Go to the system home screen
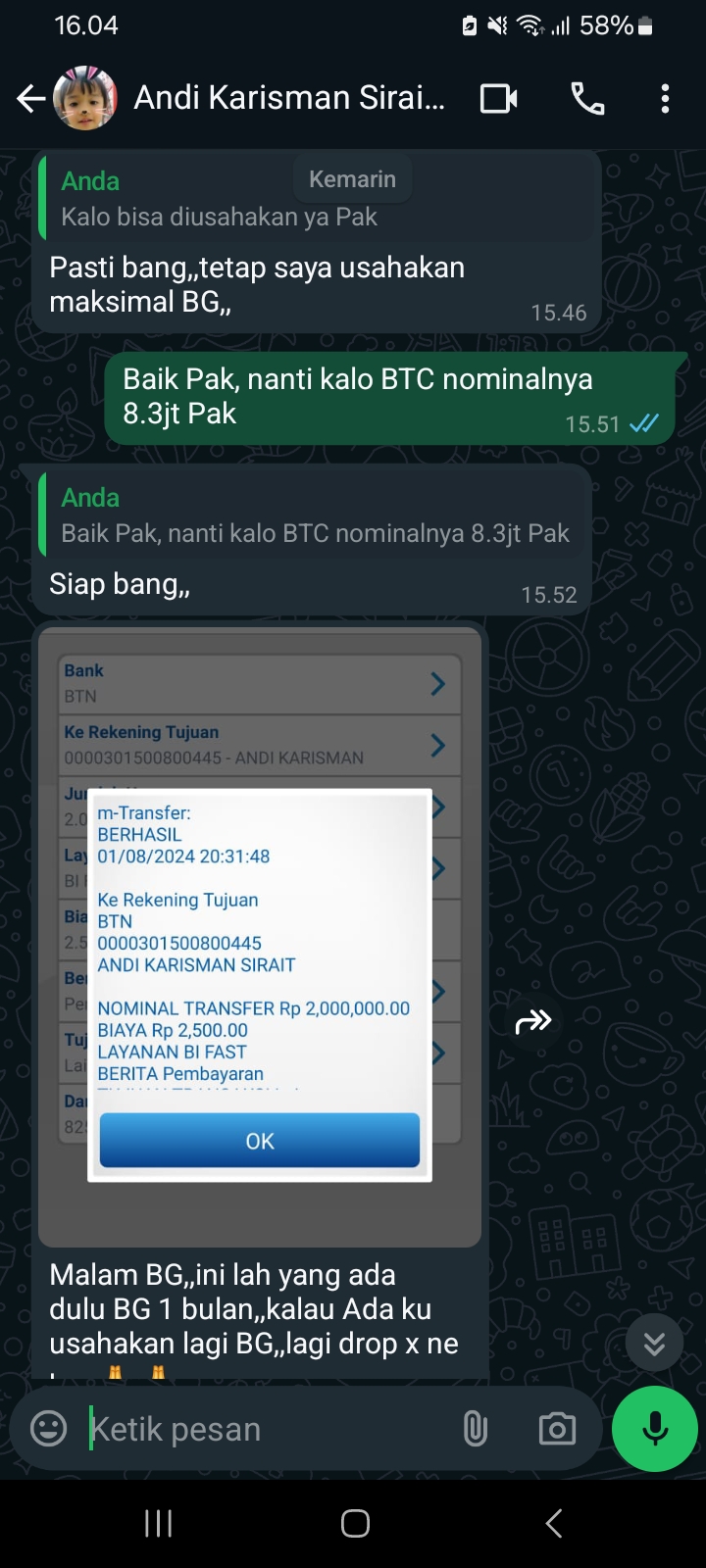Viewport: 706px width, 1568px height. [x=355, y=1523]
